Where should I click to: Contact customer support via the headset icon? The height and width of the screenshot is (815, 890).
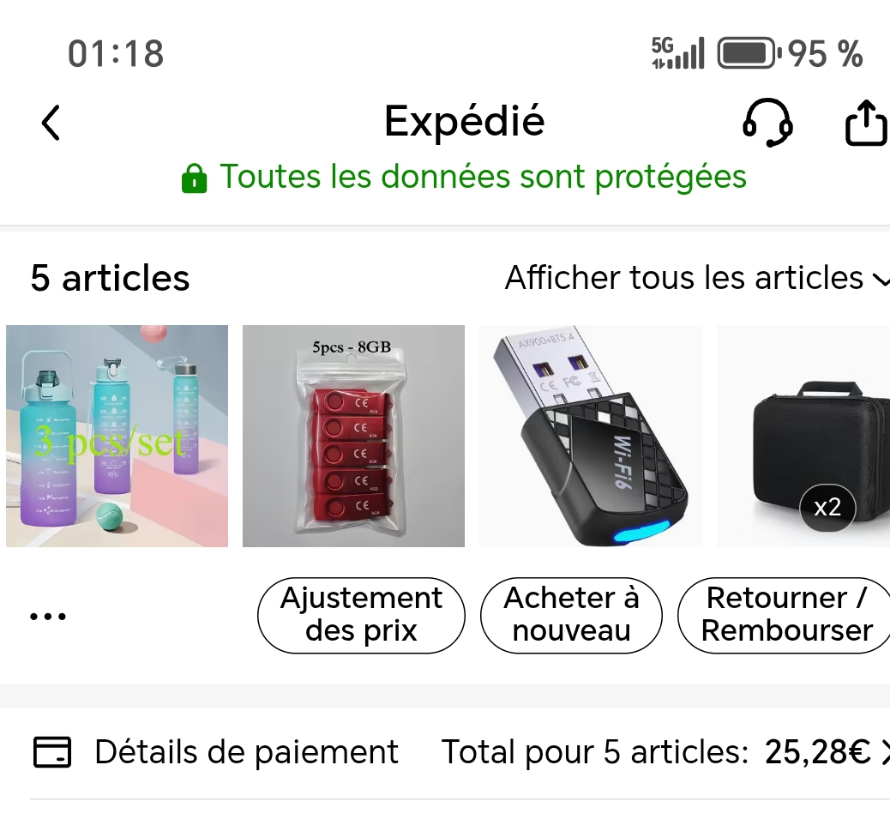767,123
